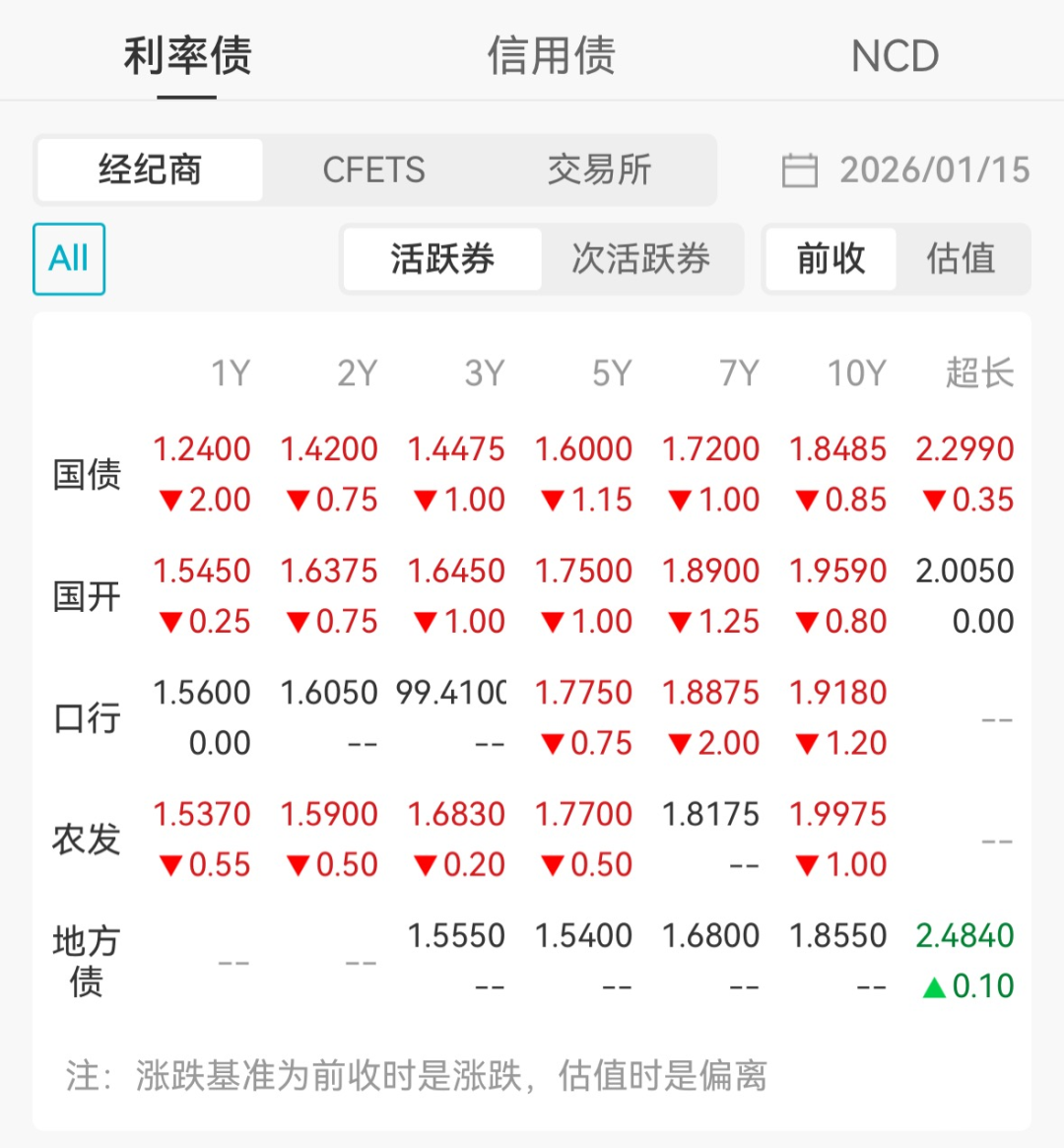This screenshot has width=1064, height=1148.
Task: Enable the 活跃券 filter
Action: coord(440,259)
